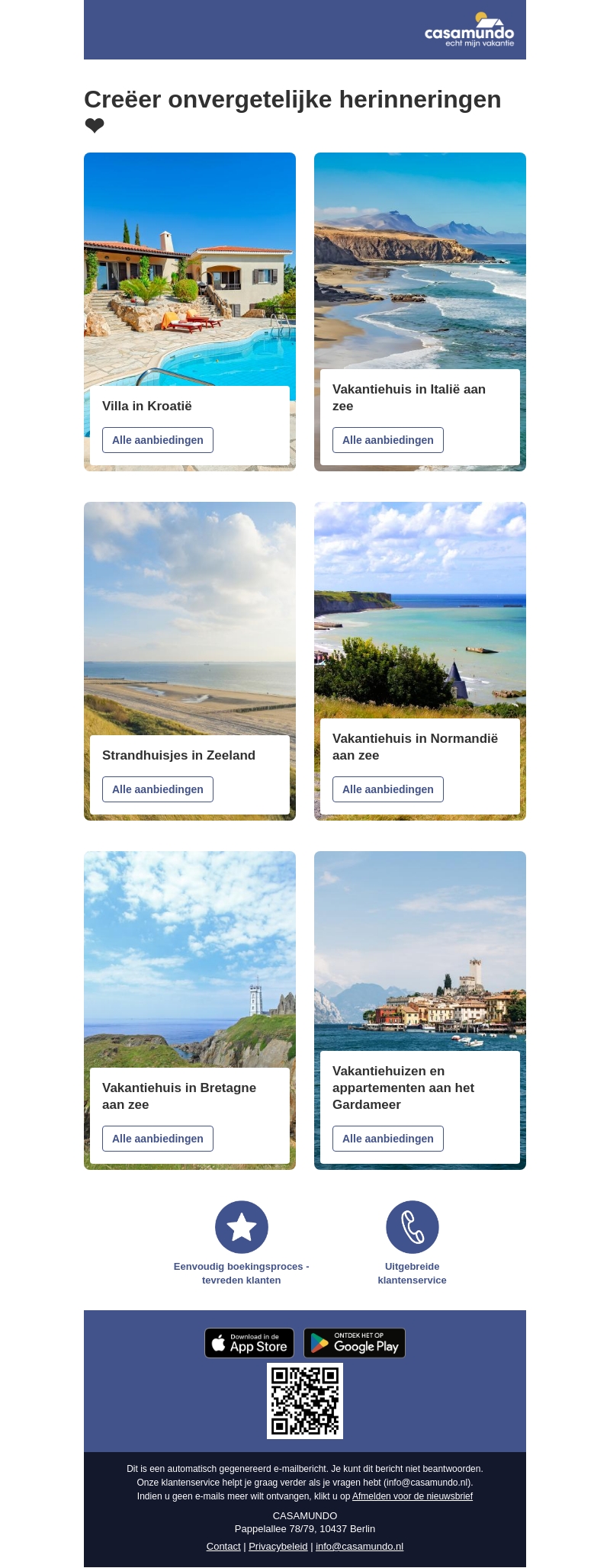
Task: Open the Google Play download badge
Action: (355, 1343)
